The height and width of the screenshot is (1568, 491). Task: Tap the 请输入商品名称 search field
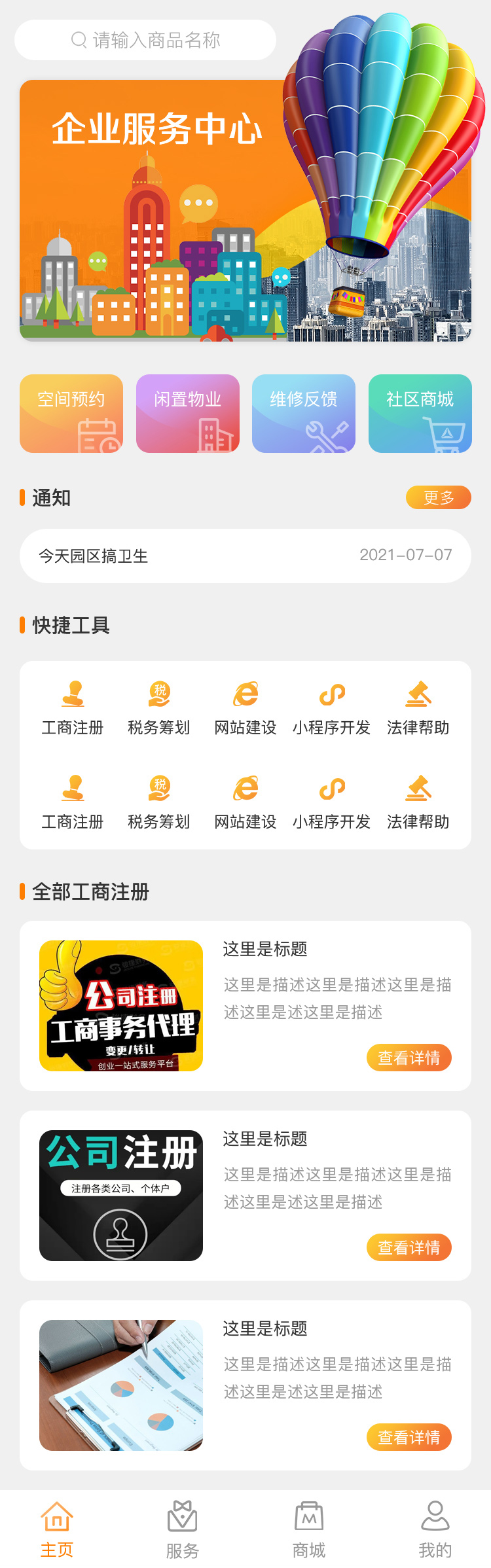coord(145,40)
